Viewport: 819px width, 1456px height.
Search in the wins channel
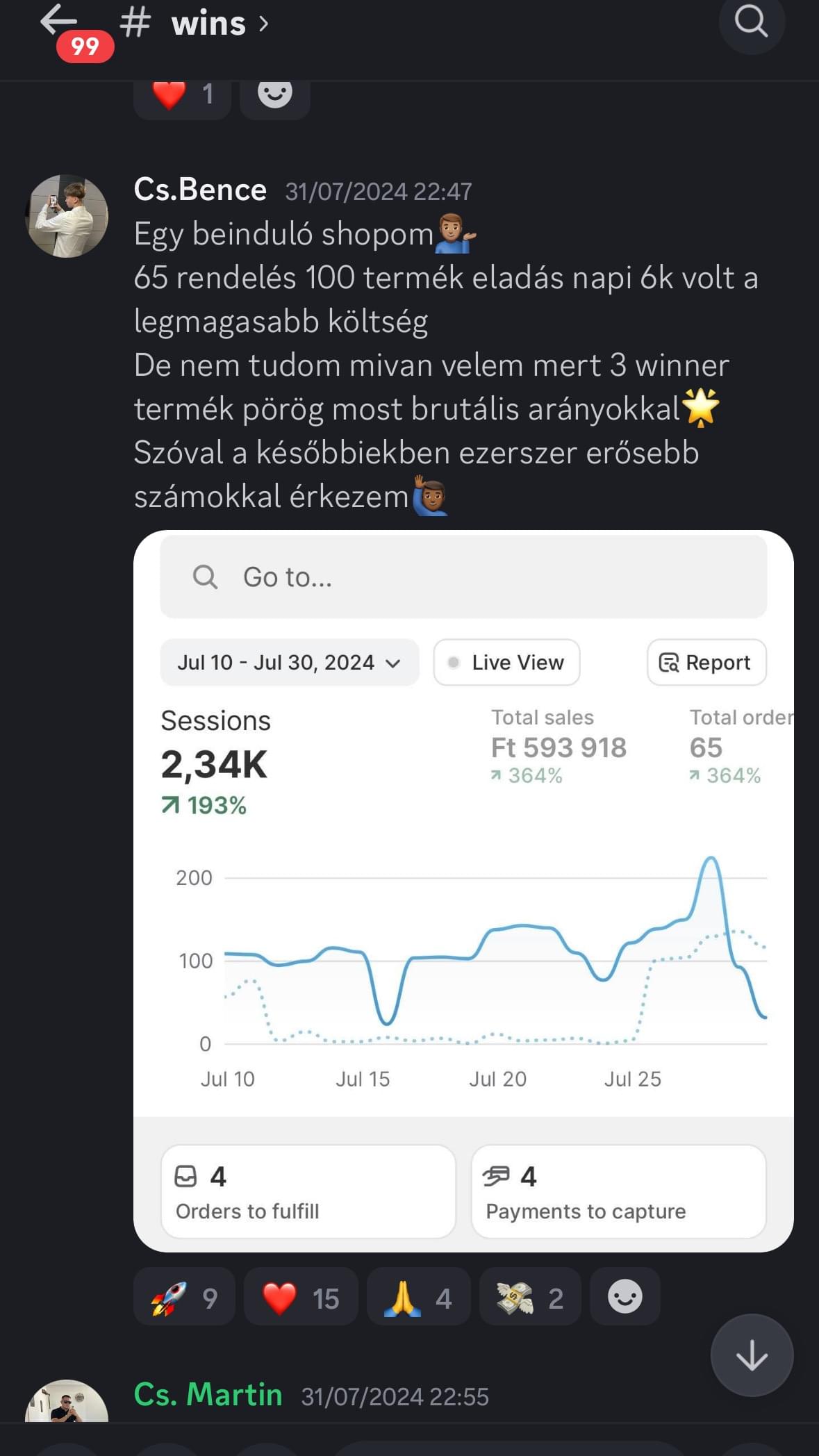[752, 22]
